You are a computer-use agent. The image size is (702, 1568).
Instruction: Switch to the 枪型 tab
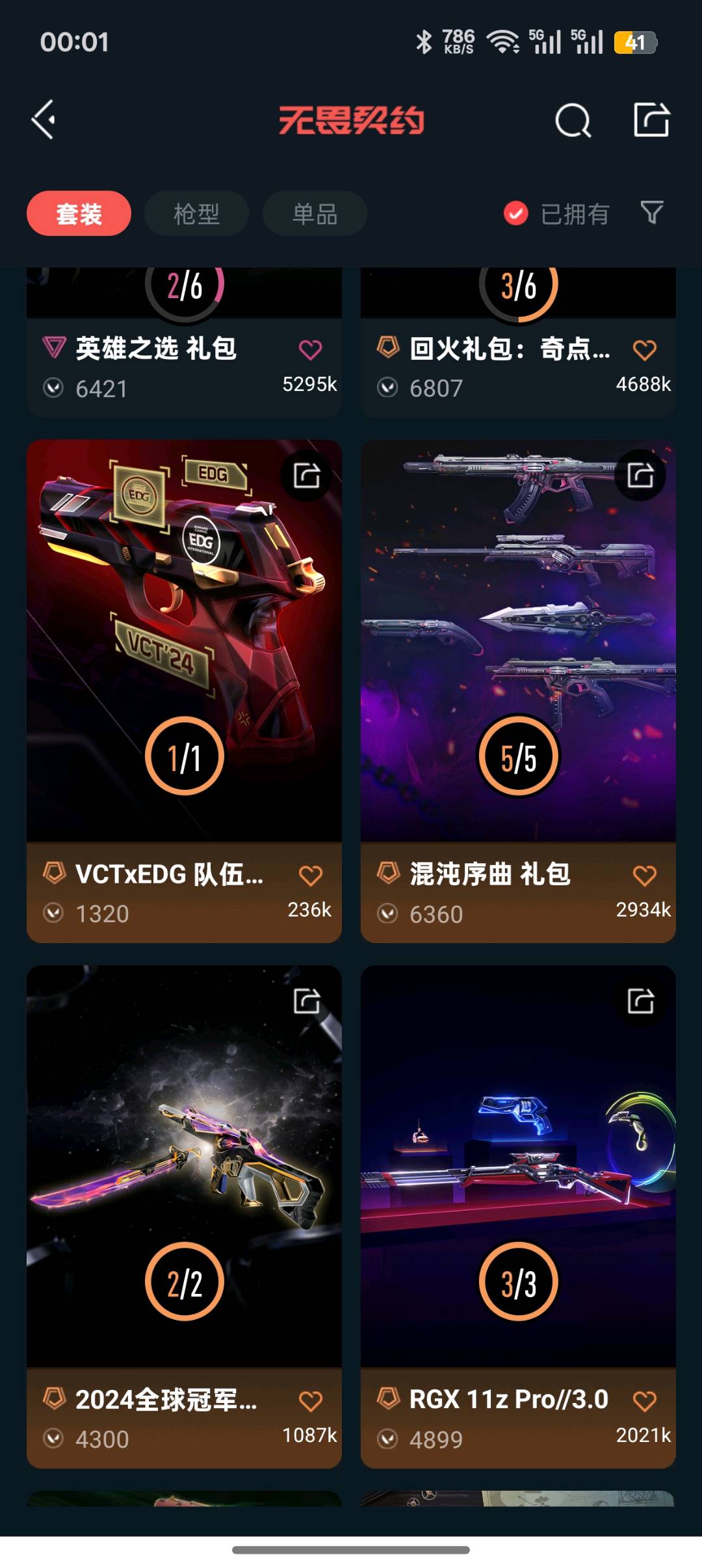pyautogui.click(x=196, y=214)
